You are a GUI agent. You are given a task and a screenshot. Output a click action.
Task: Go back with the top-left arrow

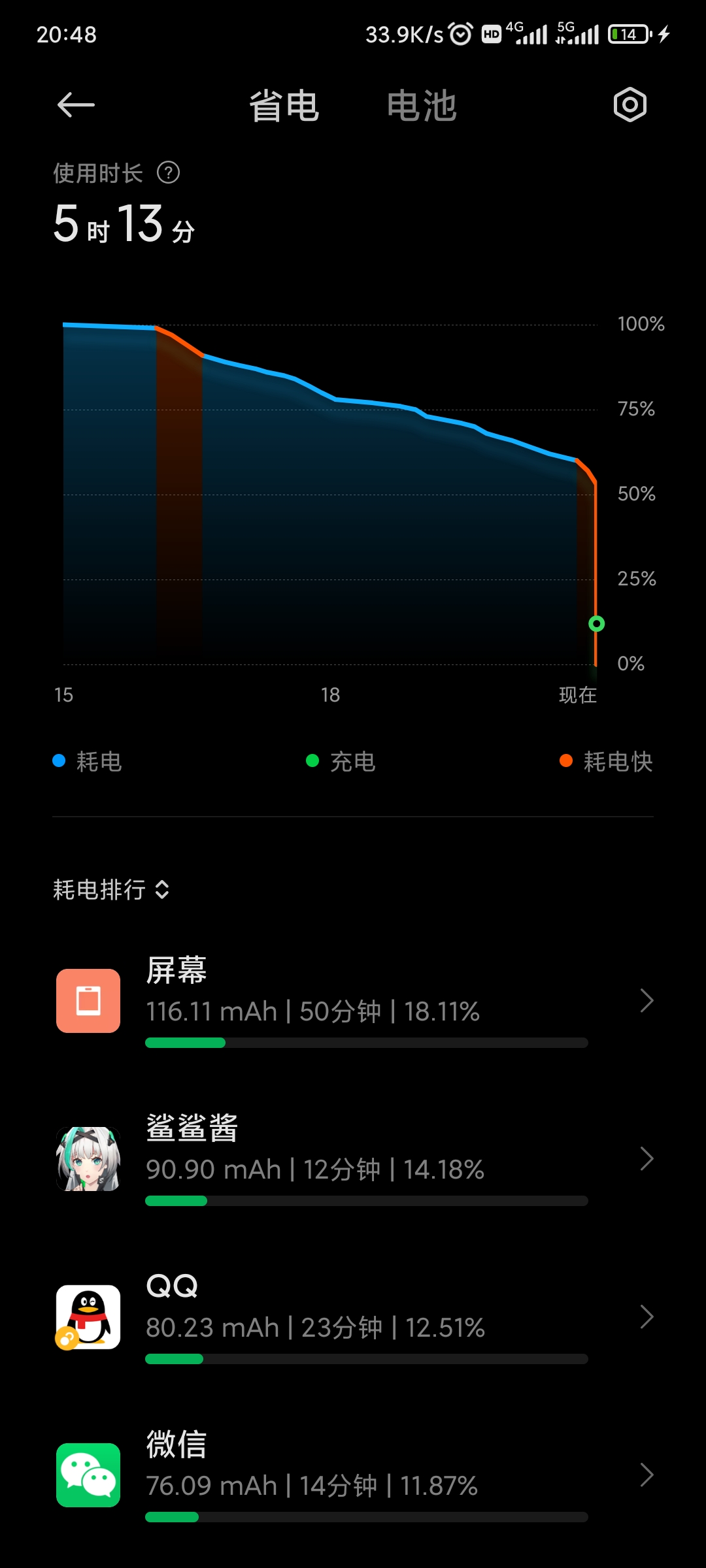[x=76, y=105]
